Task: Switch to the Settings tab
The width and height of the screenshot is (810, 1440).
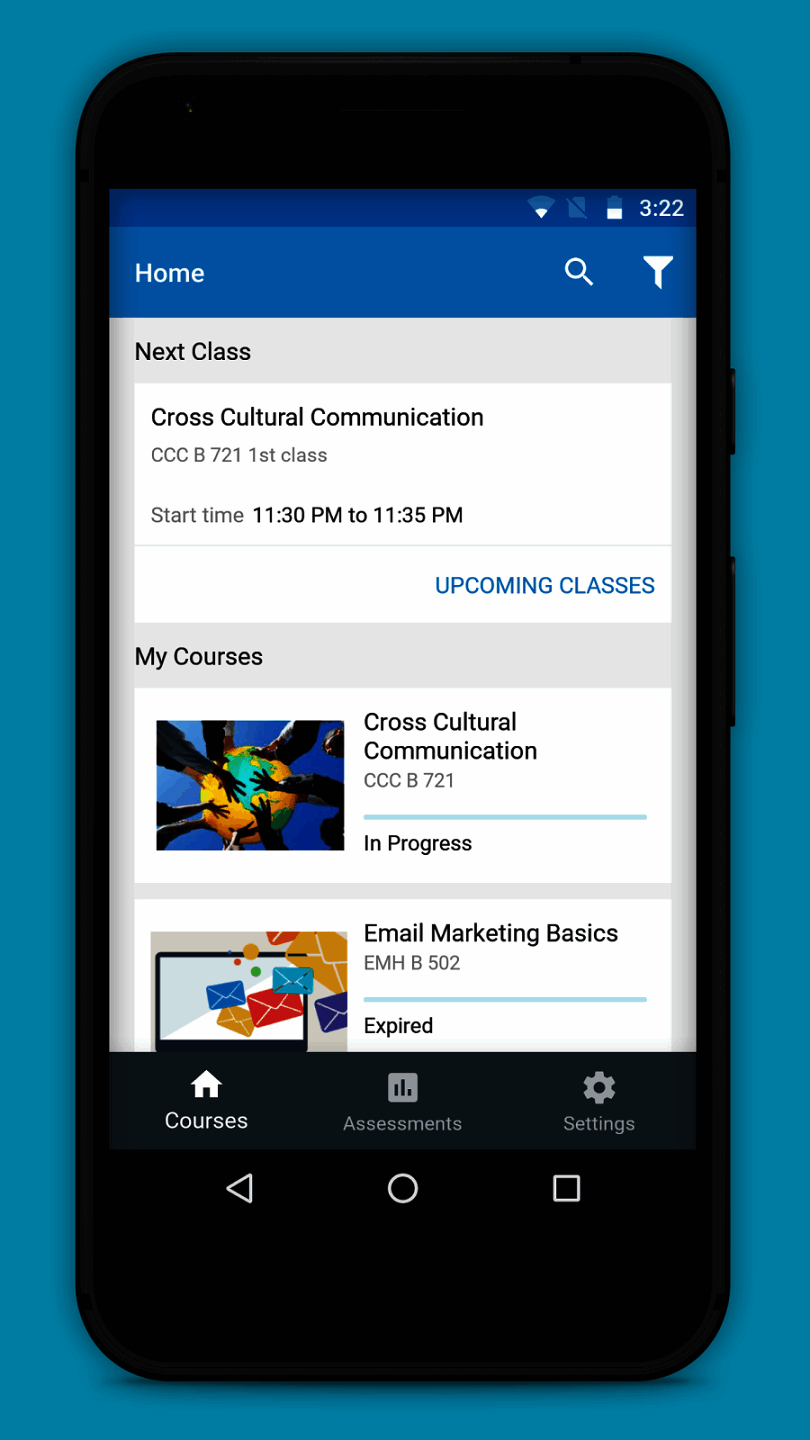Action: (598, 1102)
